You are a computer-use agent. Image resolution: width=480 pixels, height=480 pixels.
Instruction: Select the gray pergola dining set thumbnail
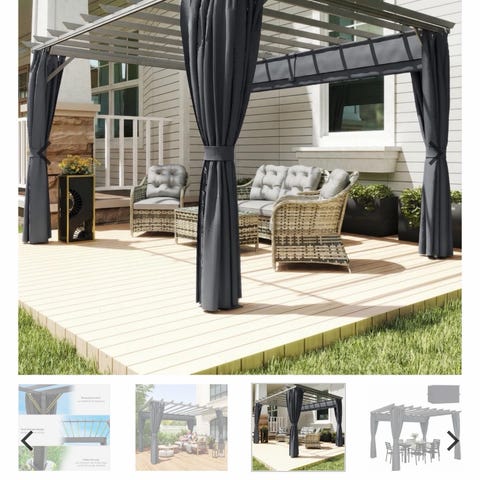point(415,427)
